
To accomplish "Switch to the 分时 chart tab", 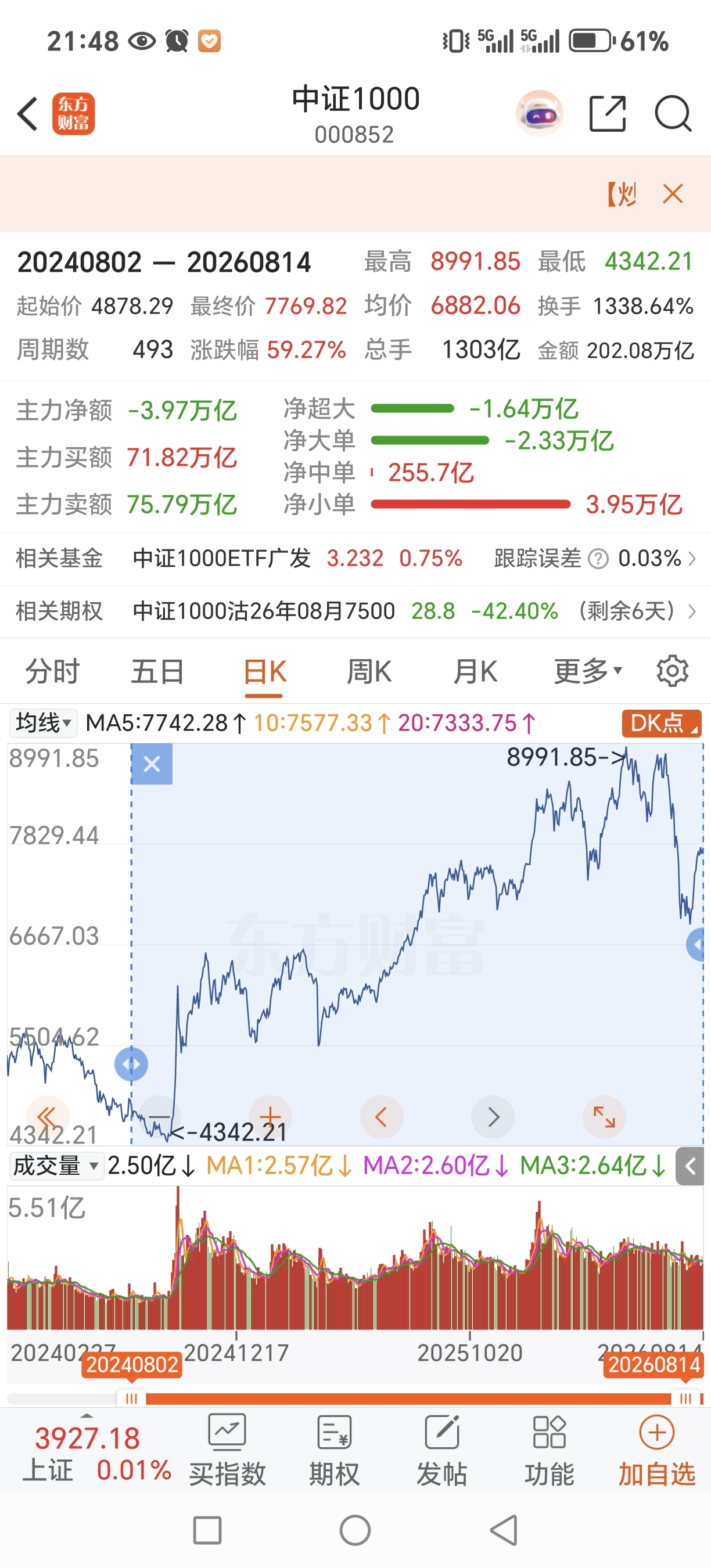I will (x=52, y=672).
